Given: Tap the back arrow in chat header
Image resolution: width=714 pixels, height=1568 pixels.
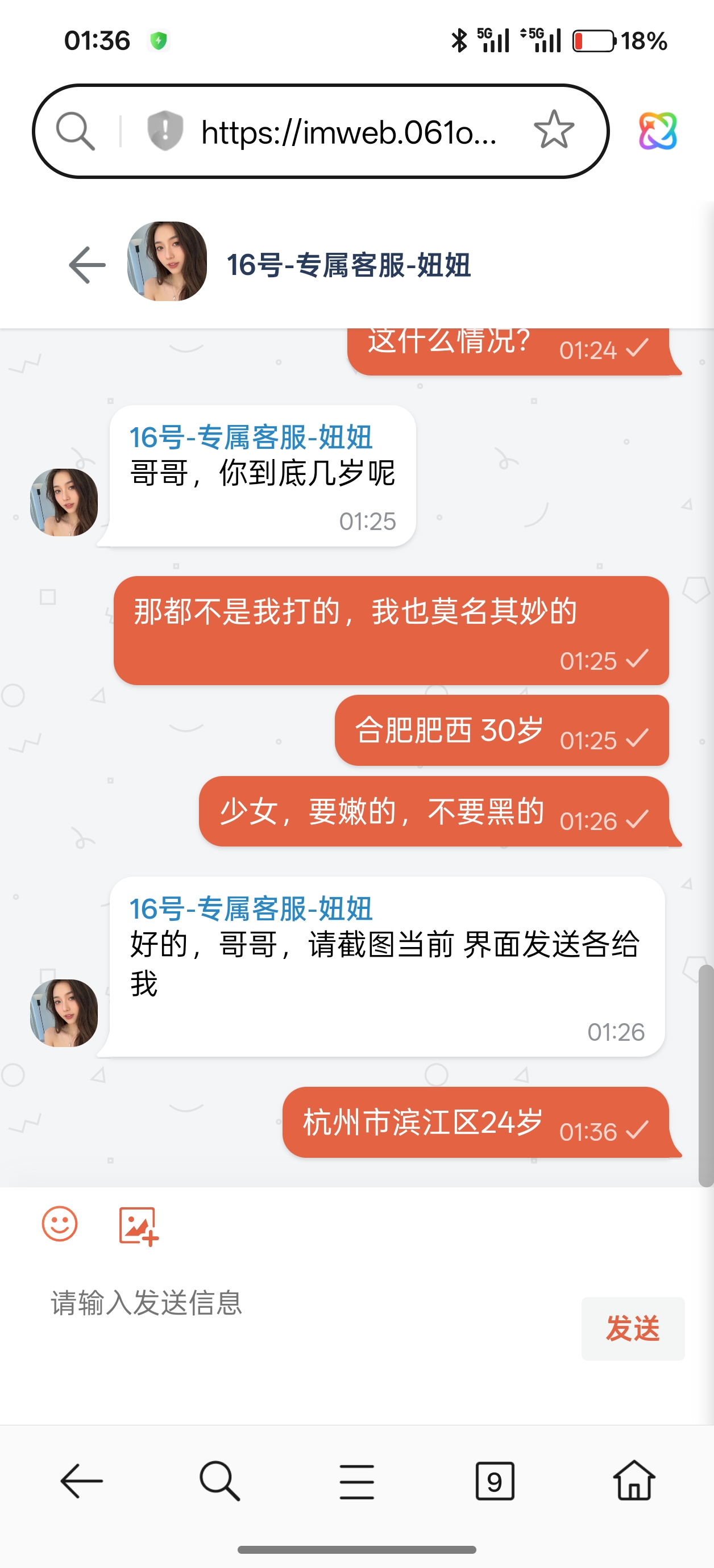Looking at the screenshot, I should pyautogui.click(x=87, y=265).
